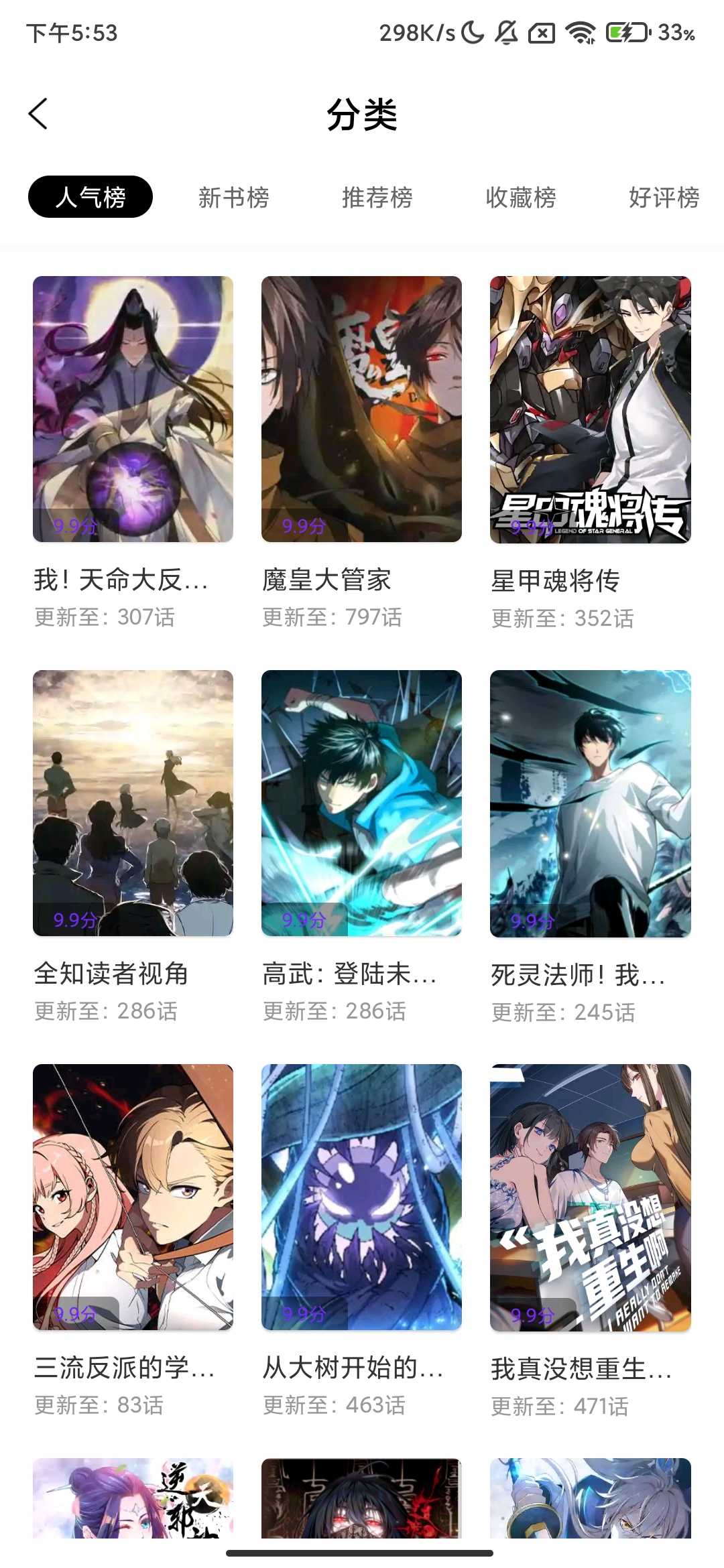Open 星甲魂将传 details page
This screenshot has width=724, height=1568.
point(590,409)
